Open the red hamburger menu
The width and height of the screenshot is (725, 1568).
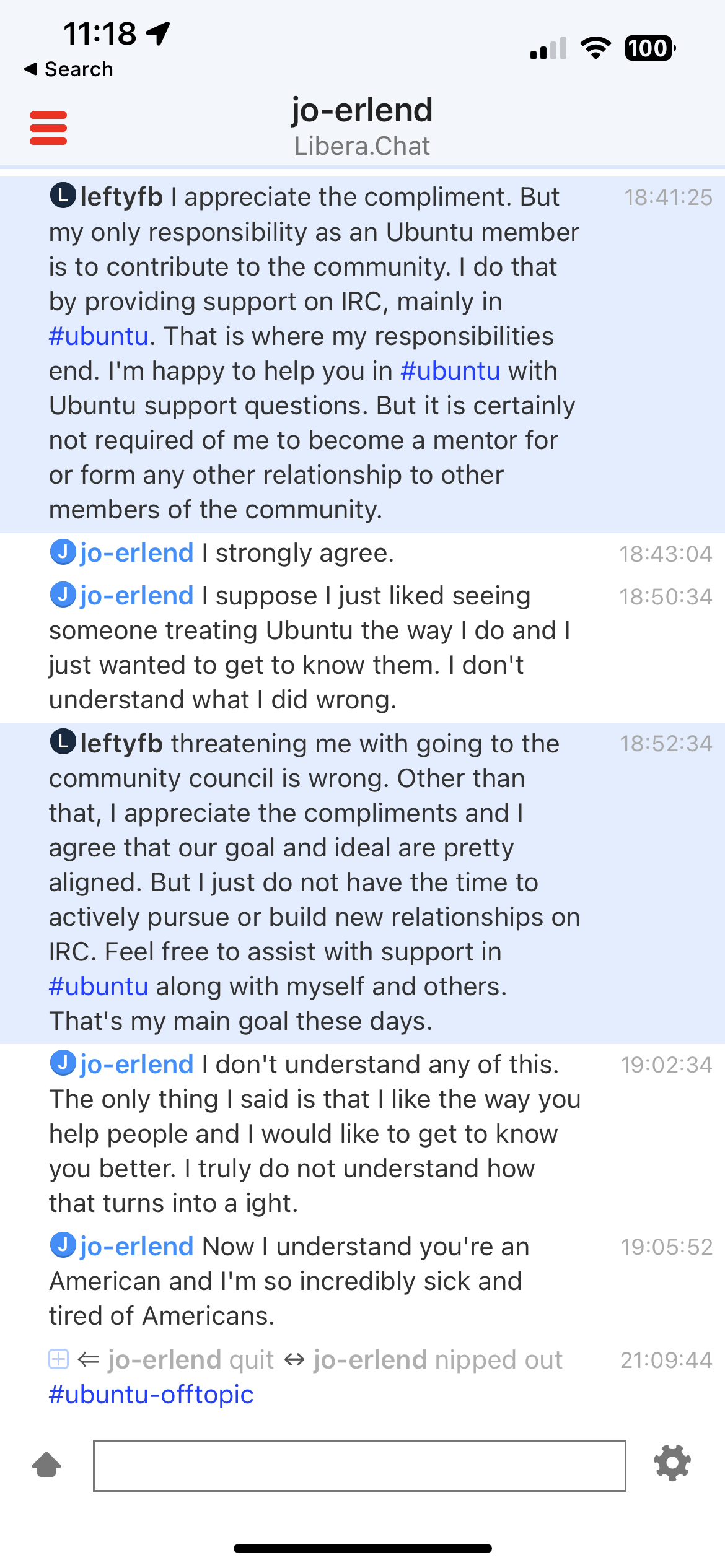pos(48,128)
